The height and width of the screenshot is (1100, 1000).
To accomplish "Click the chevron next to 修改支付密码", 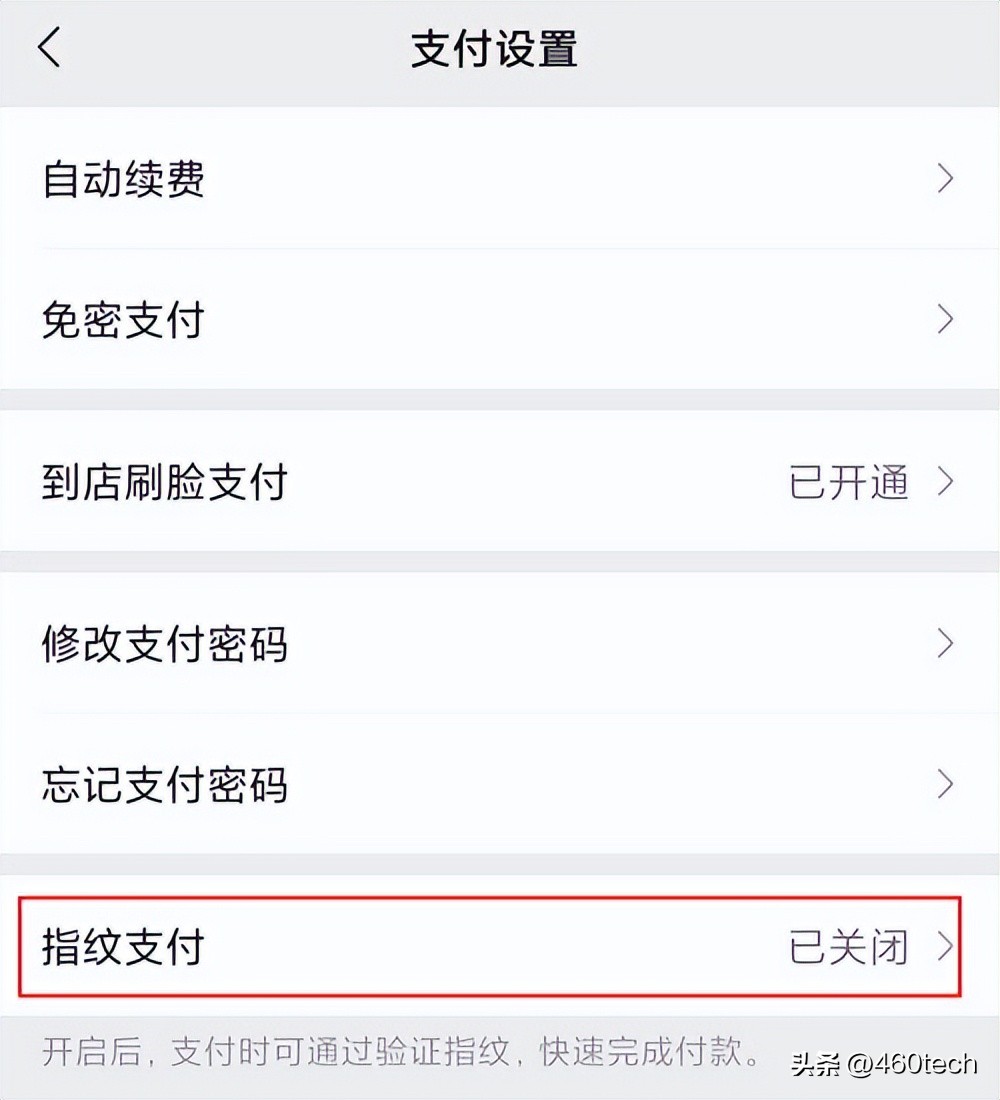I will tap(944, 645).
